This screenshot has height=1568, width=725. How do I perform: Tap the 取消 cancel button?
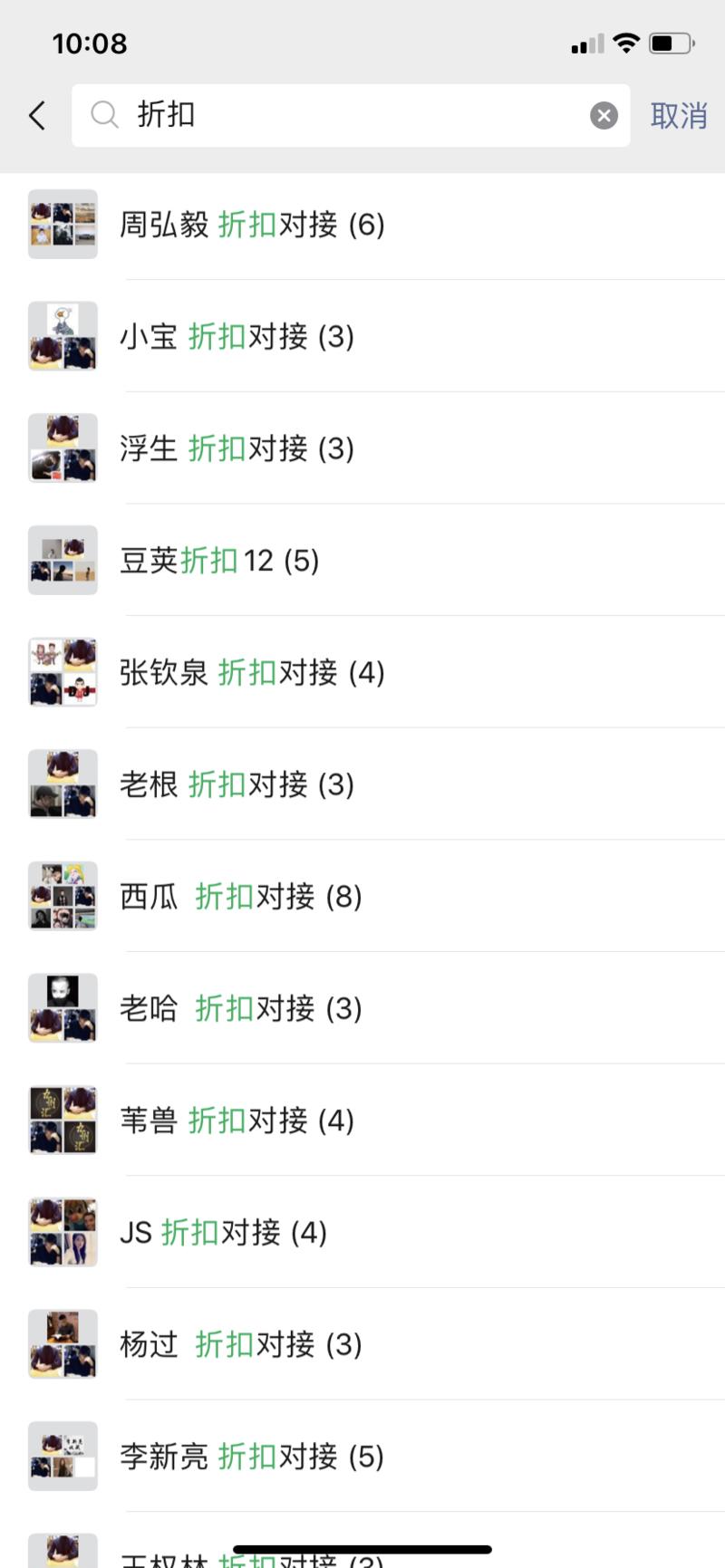(677, 115)
